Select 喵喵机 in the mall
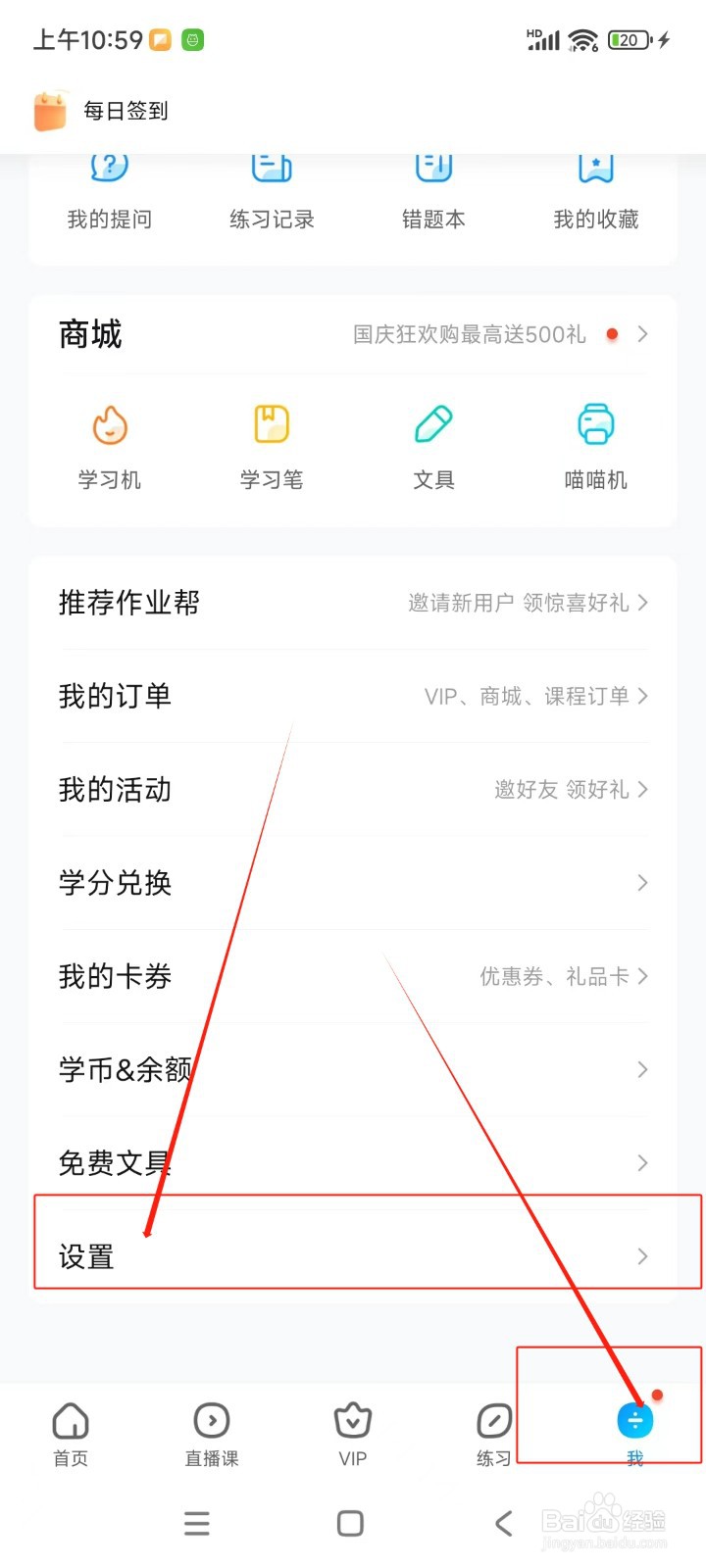The width and height of the screenshot is (706, 1568). click(x=596, y=447)
